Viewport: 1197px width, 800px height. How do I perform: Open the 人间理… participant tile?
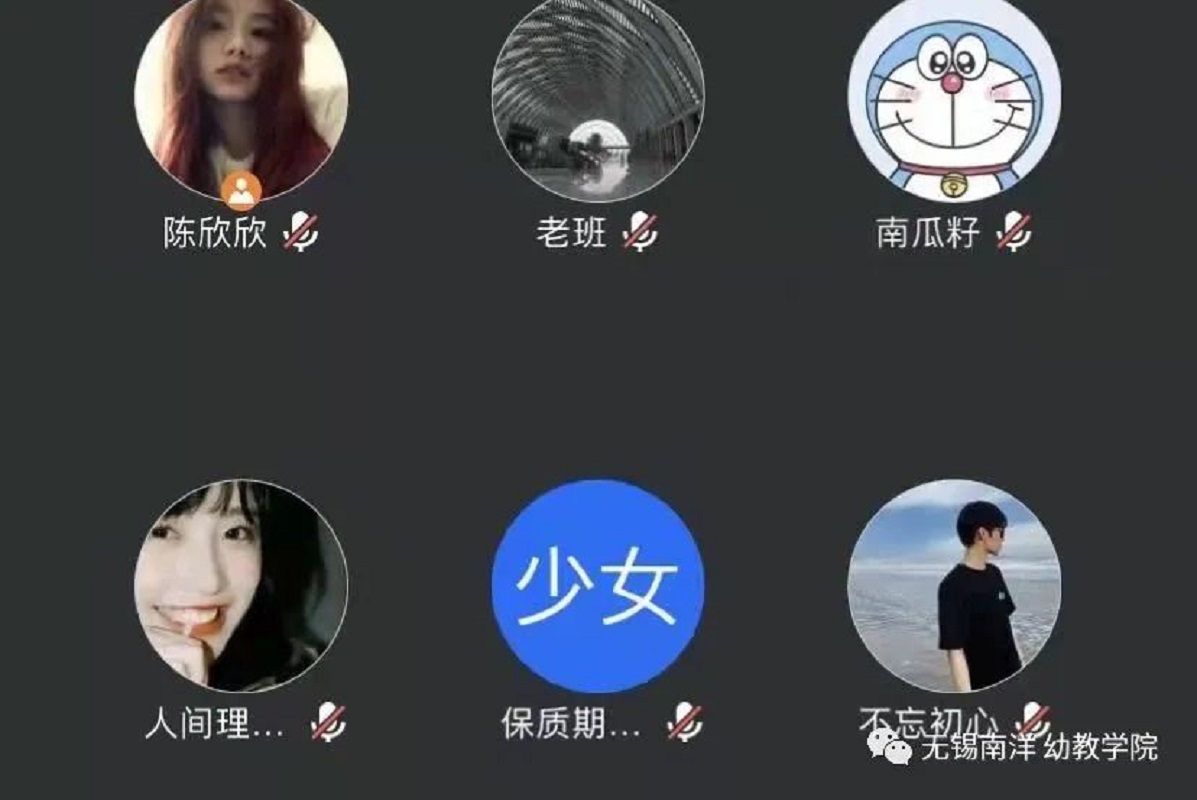pyautogui.click(x=241, y=586)
